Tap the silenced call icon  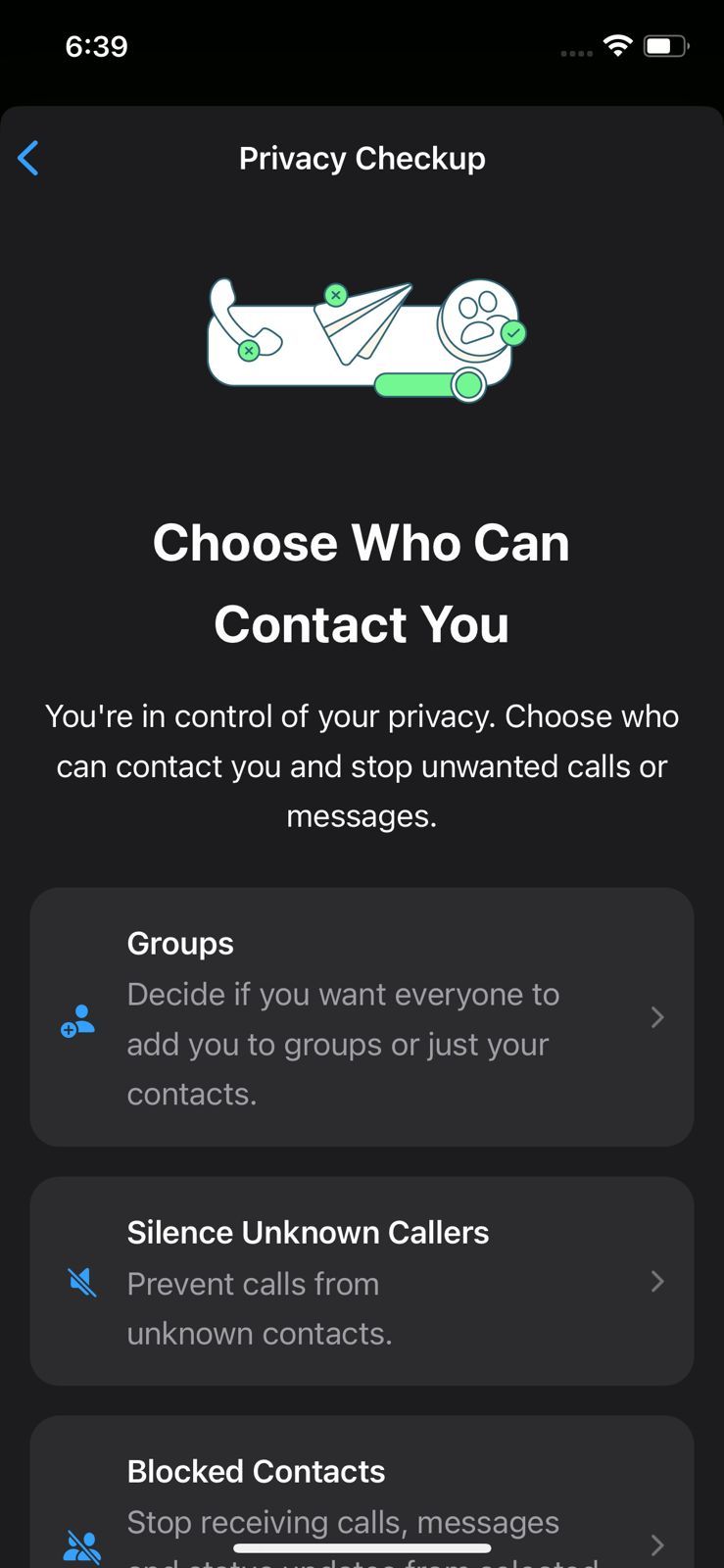pyautogui.click(x=82, y=1282)
